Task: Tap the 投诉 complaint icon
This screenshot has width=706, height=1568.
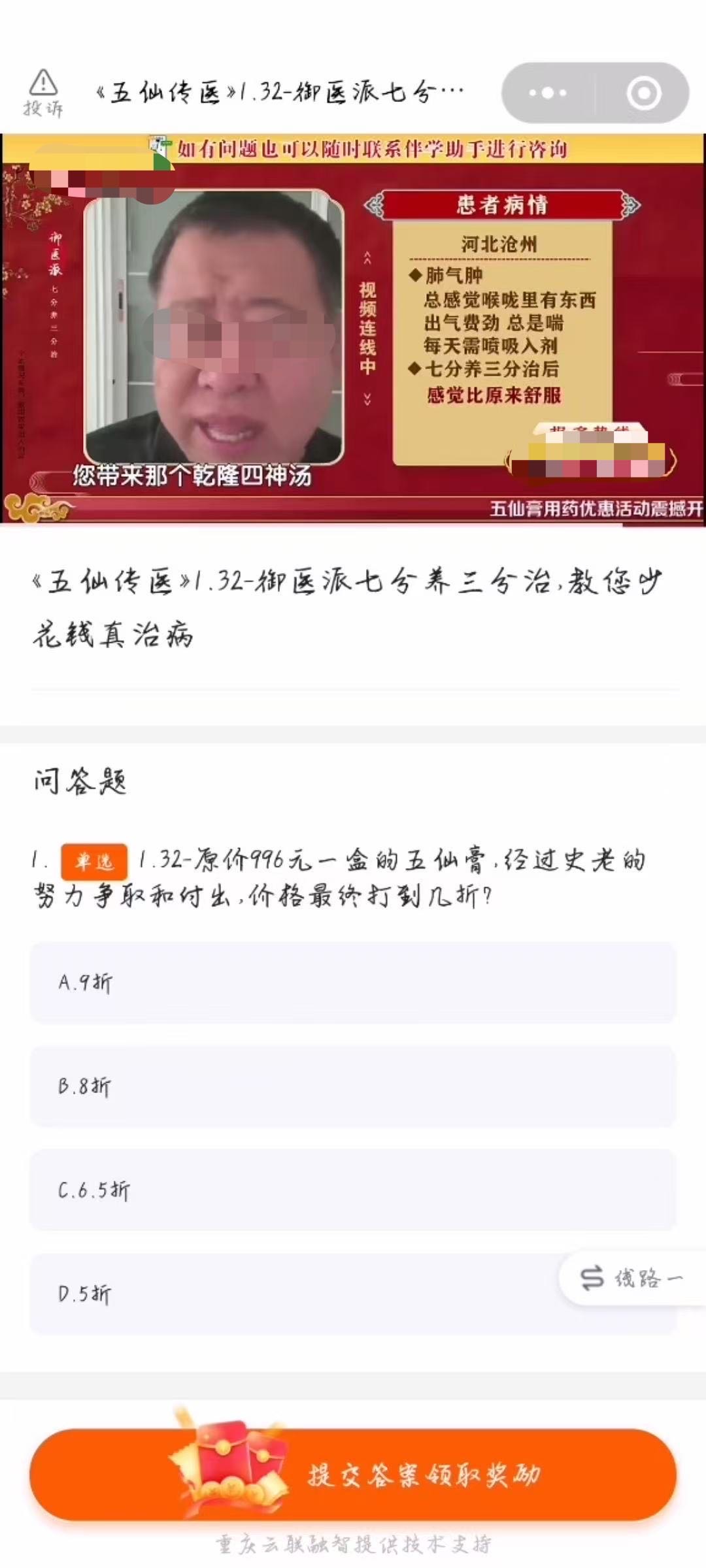Action: pyautogui.click(x=43, y=93)
